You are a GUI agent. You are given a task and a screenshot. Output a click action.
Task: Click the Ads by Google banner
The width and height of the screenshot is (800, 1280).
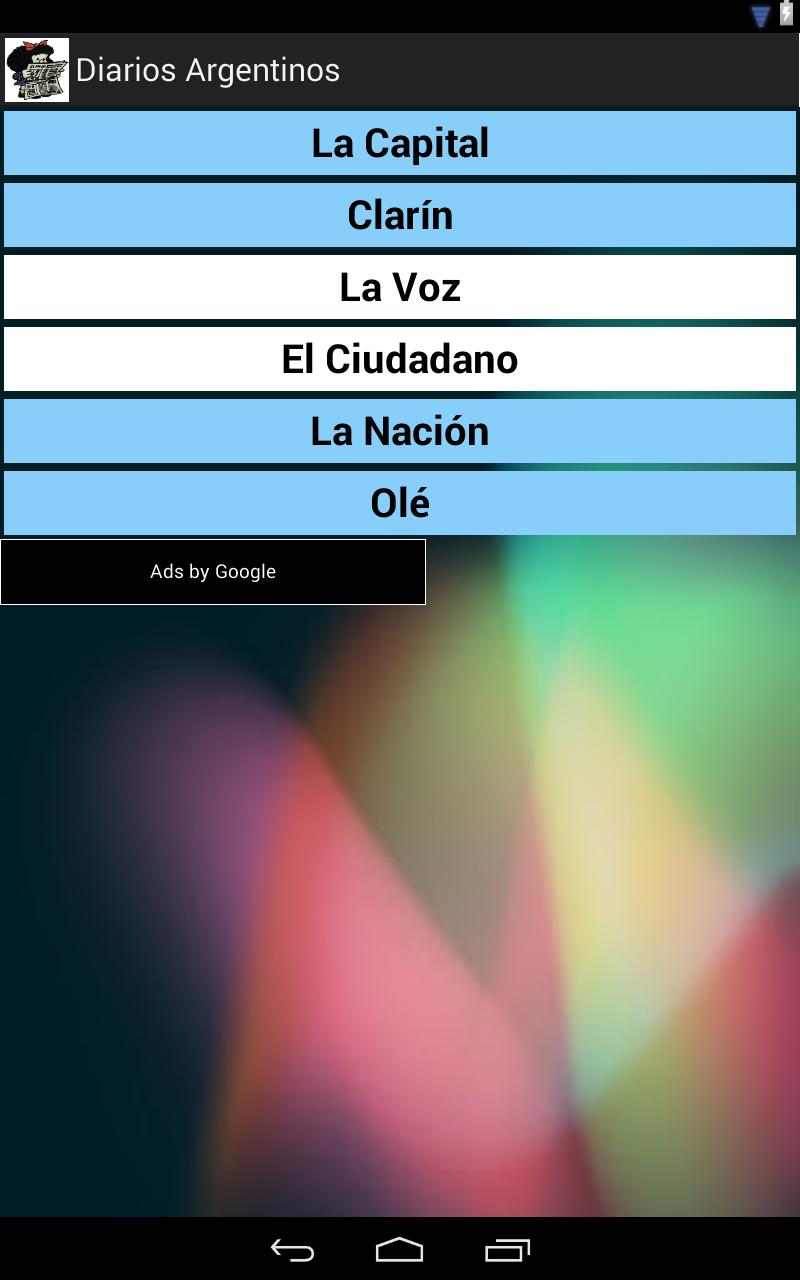pyautogui.click(x=213, y=571)
